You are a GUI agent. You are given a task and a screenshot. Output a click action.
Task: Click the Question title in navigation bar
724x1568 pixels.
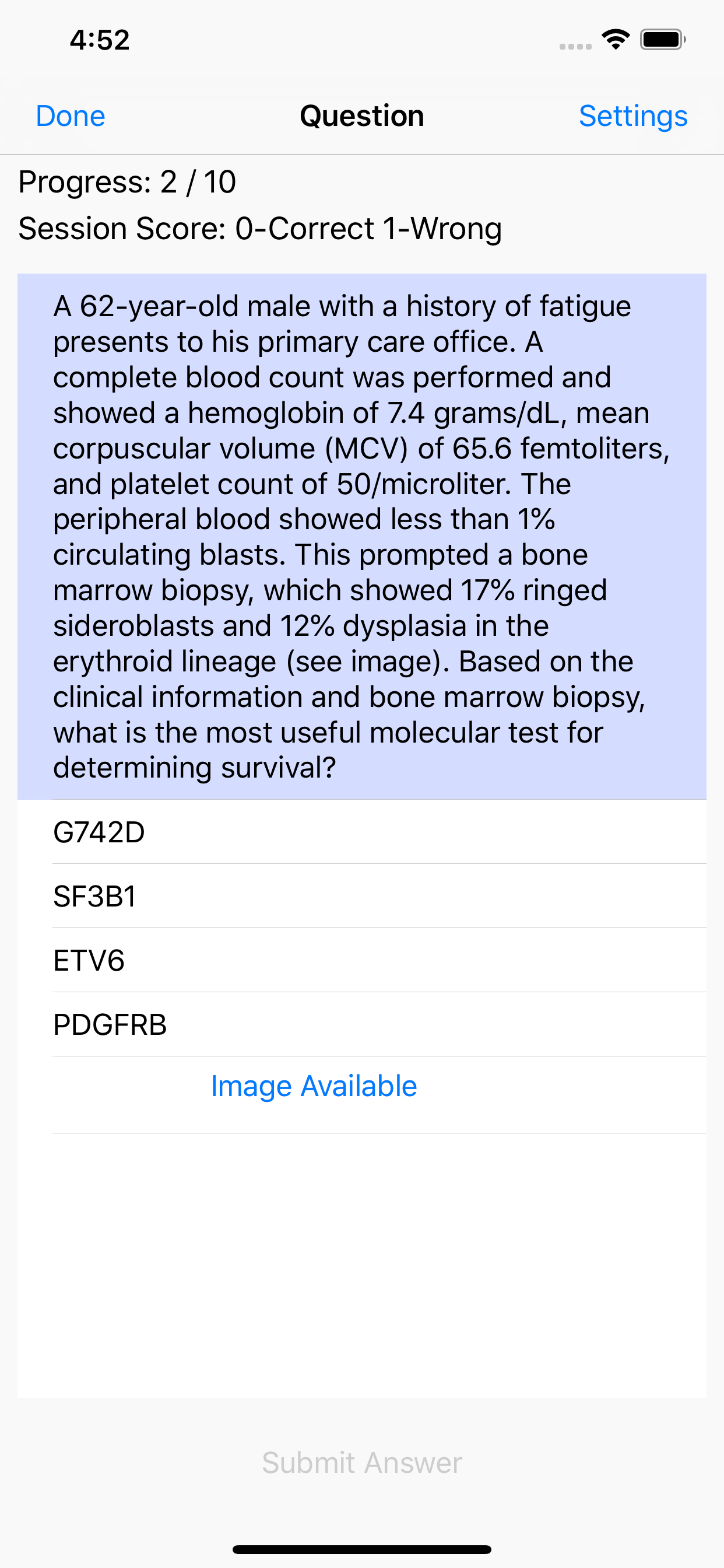click(x=362, y=116)
